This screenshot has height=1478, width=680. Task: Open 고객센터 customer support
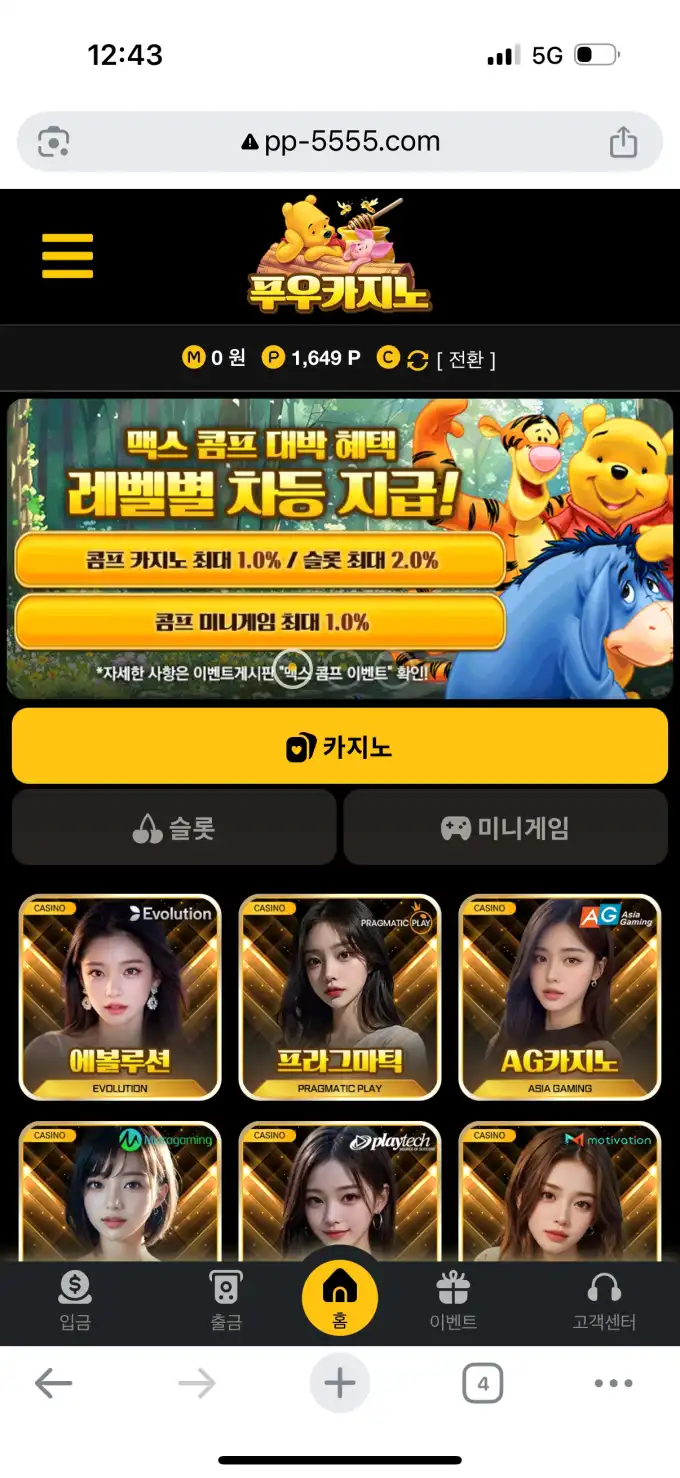coord(604,1301)
